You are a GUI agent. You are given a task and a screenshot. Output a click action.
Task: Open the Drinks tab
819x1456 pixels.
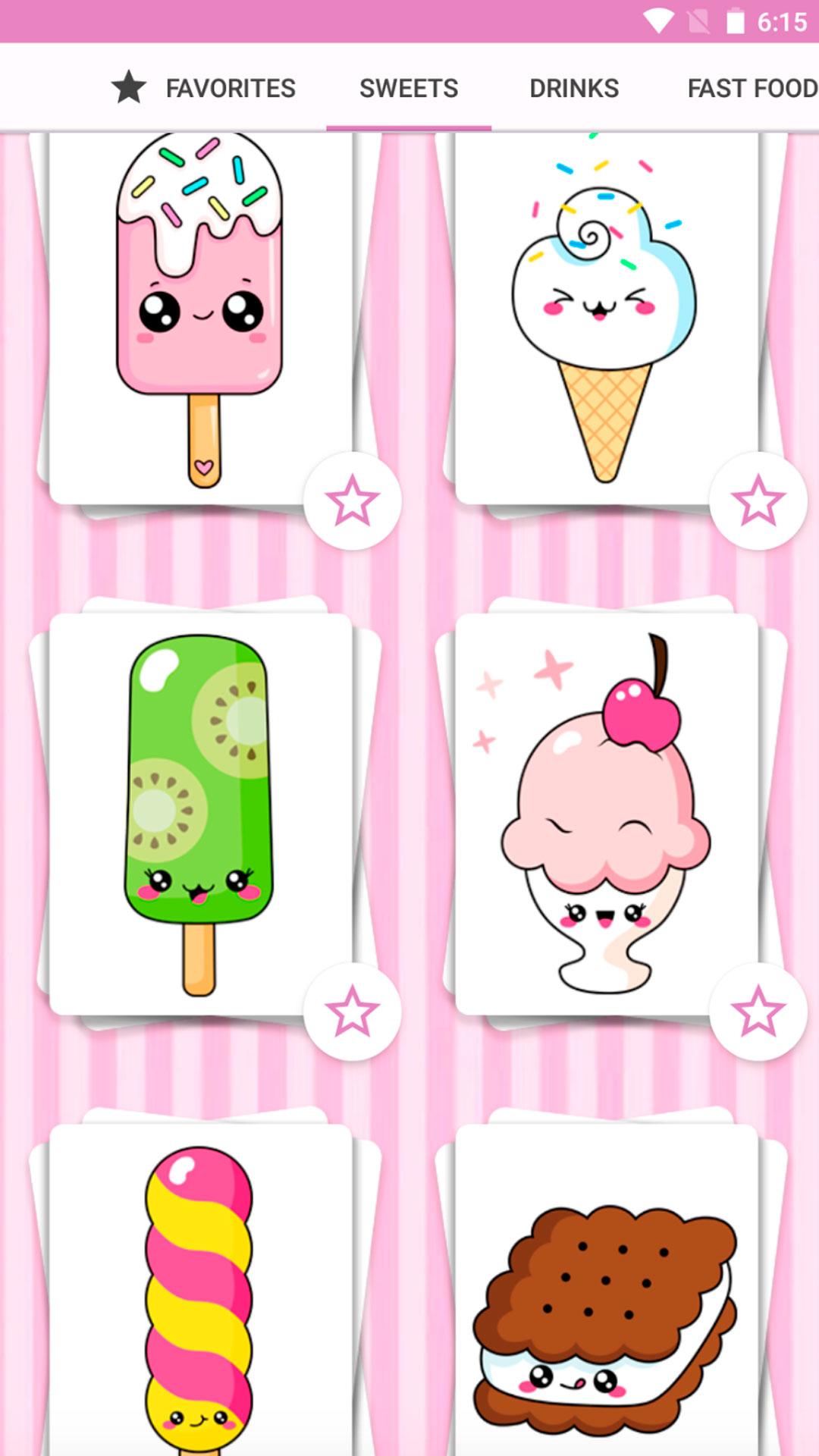point(574,88)
